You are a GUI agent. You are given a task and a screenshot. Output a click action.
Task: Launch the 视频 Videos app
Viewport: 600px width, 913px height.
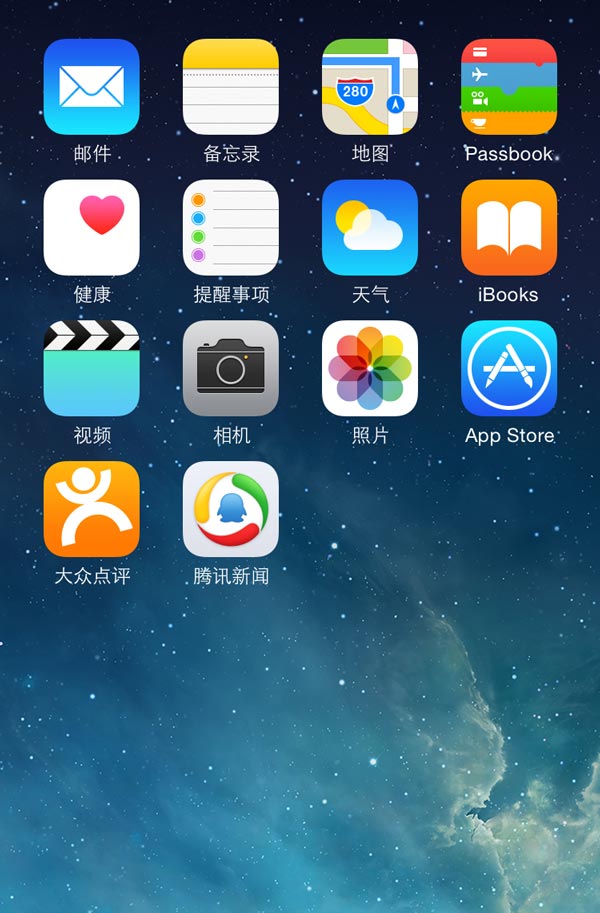[x=92, y=368]
